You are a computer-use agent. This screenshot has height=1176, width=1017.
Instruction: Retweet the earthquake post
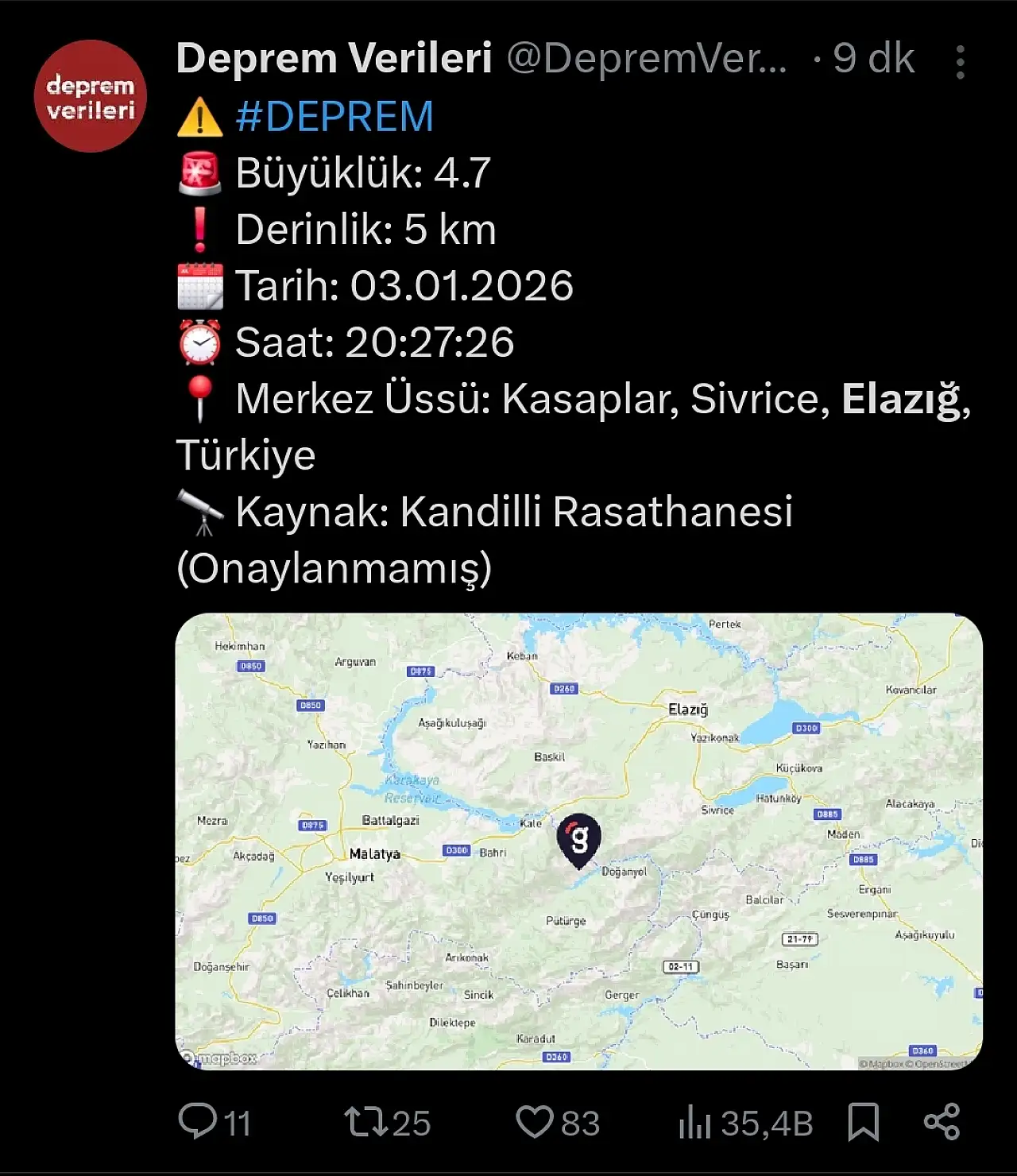tap(367, 1122)
